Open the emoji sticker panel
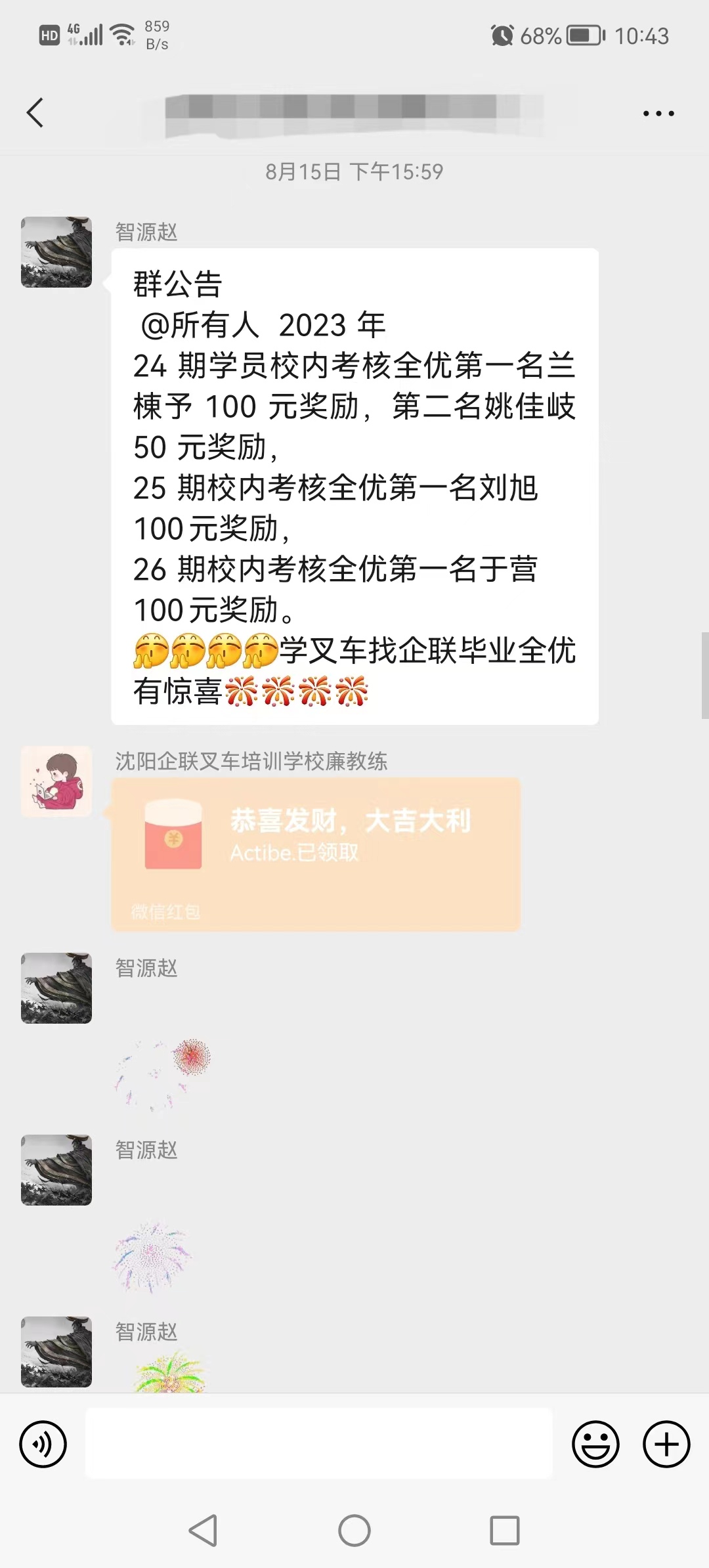This screenshot has height=1568, width=709. point(595,1445)
